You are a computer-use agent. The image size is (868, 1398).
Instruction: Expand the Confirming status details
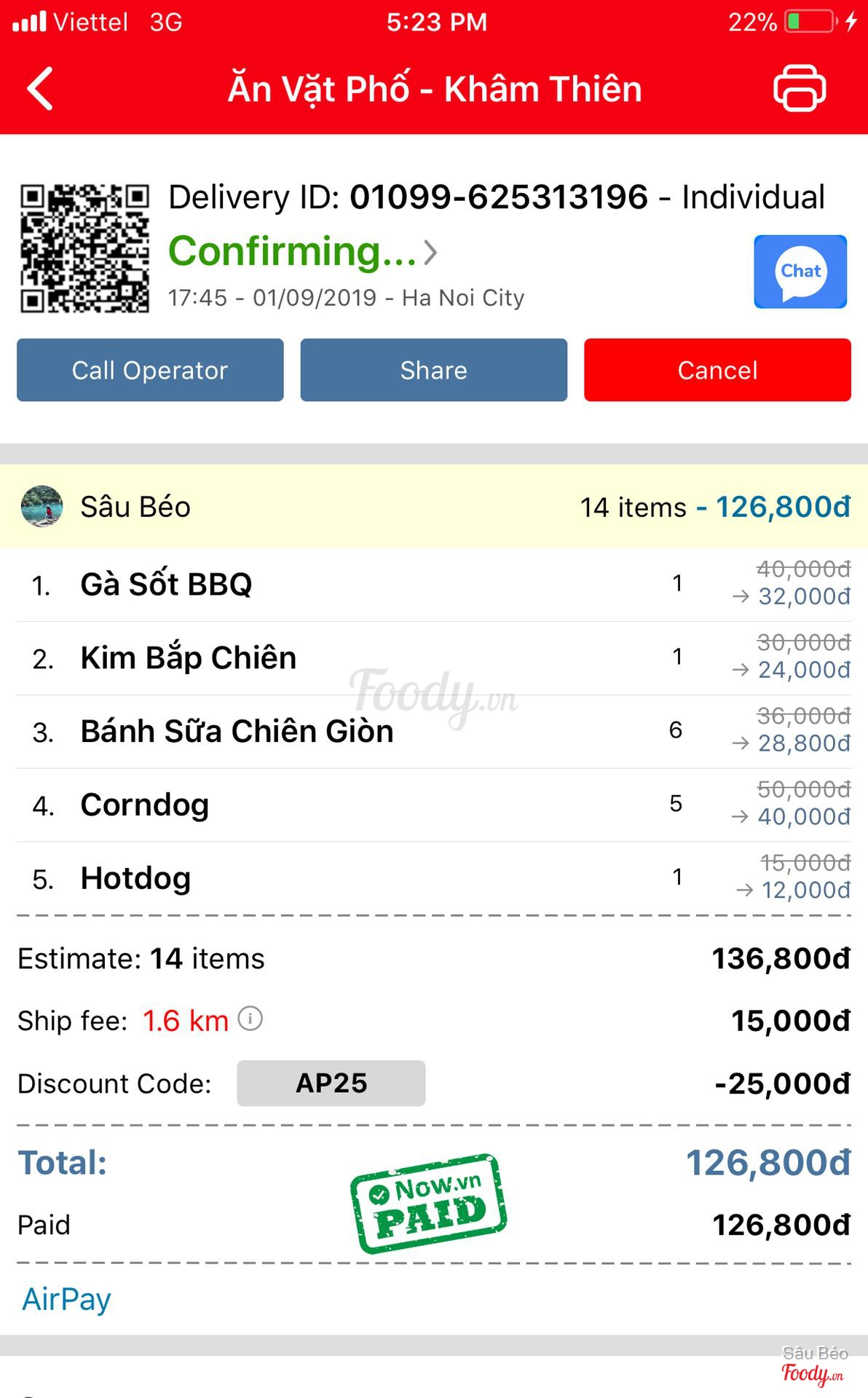(303, 252)
